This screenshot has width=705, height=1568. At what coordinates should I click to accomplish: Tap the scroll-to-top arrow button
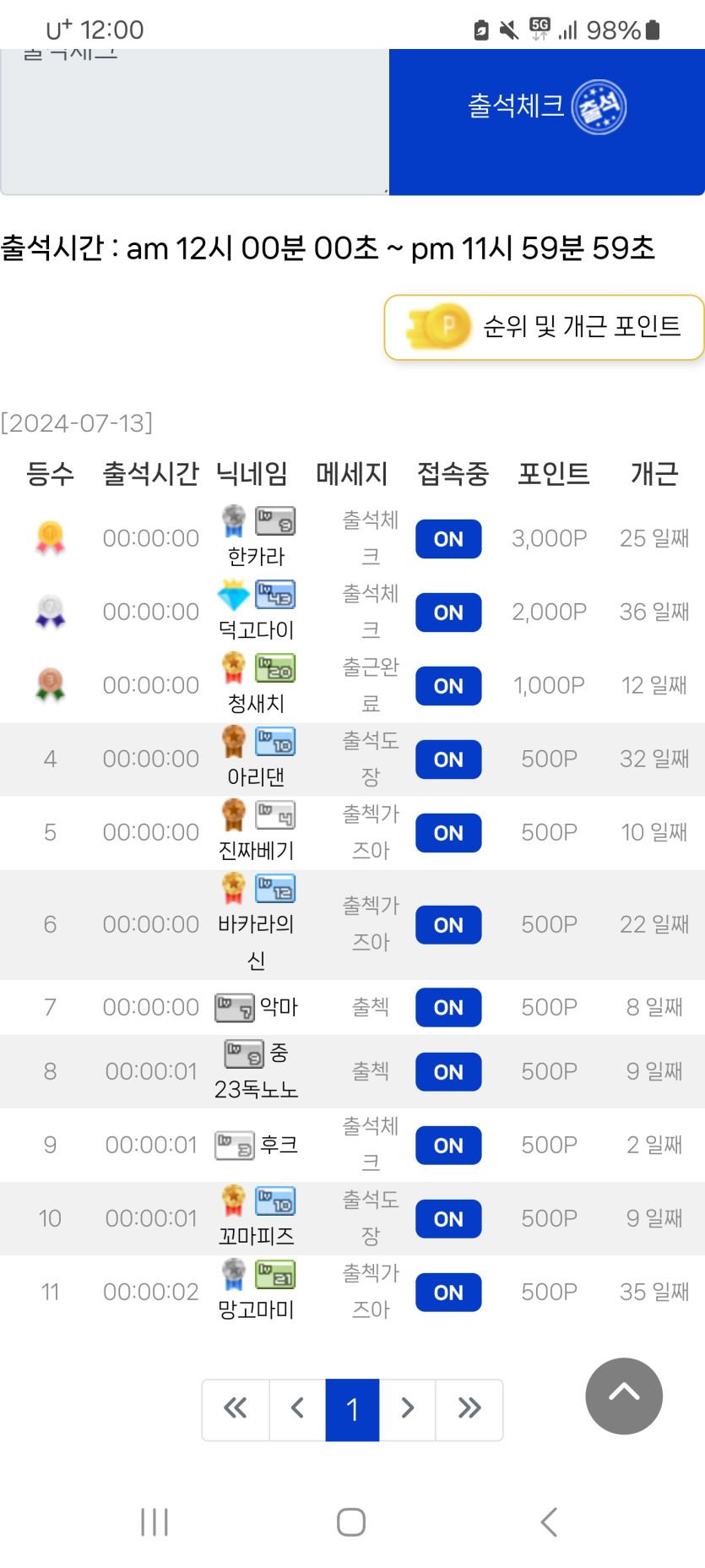(x=624, y=1396)
